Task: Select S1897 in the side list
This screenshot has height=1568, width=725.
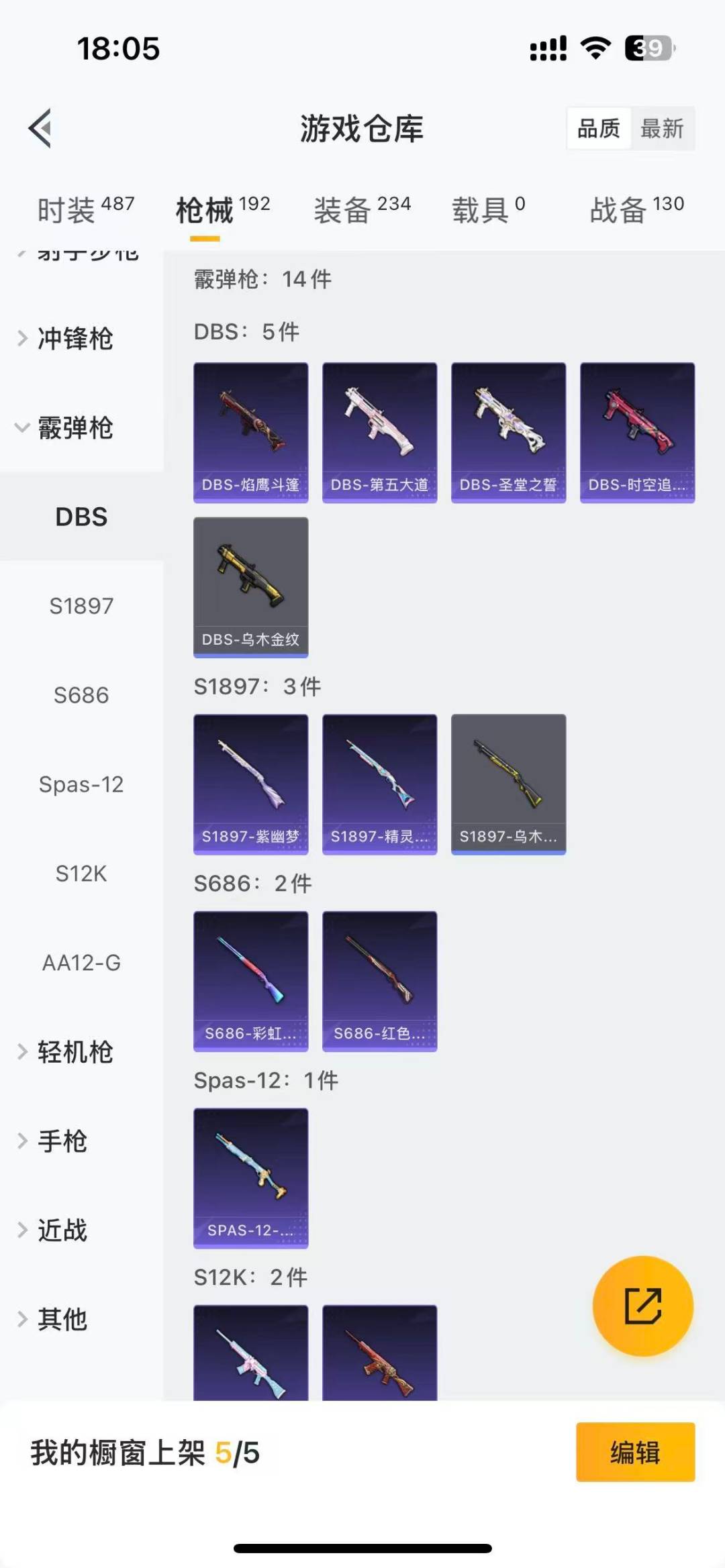Action: (x=81, y=606)
